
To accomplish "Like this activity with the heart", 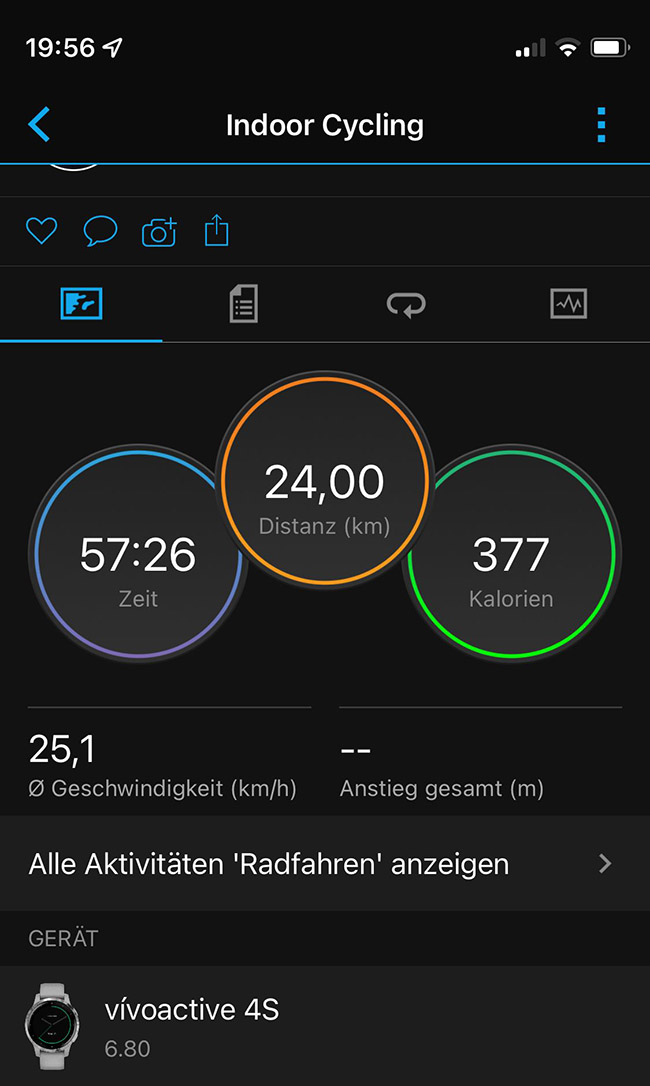I will 41,232.
